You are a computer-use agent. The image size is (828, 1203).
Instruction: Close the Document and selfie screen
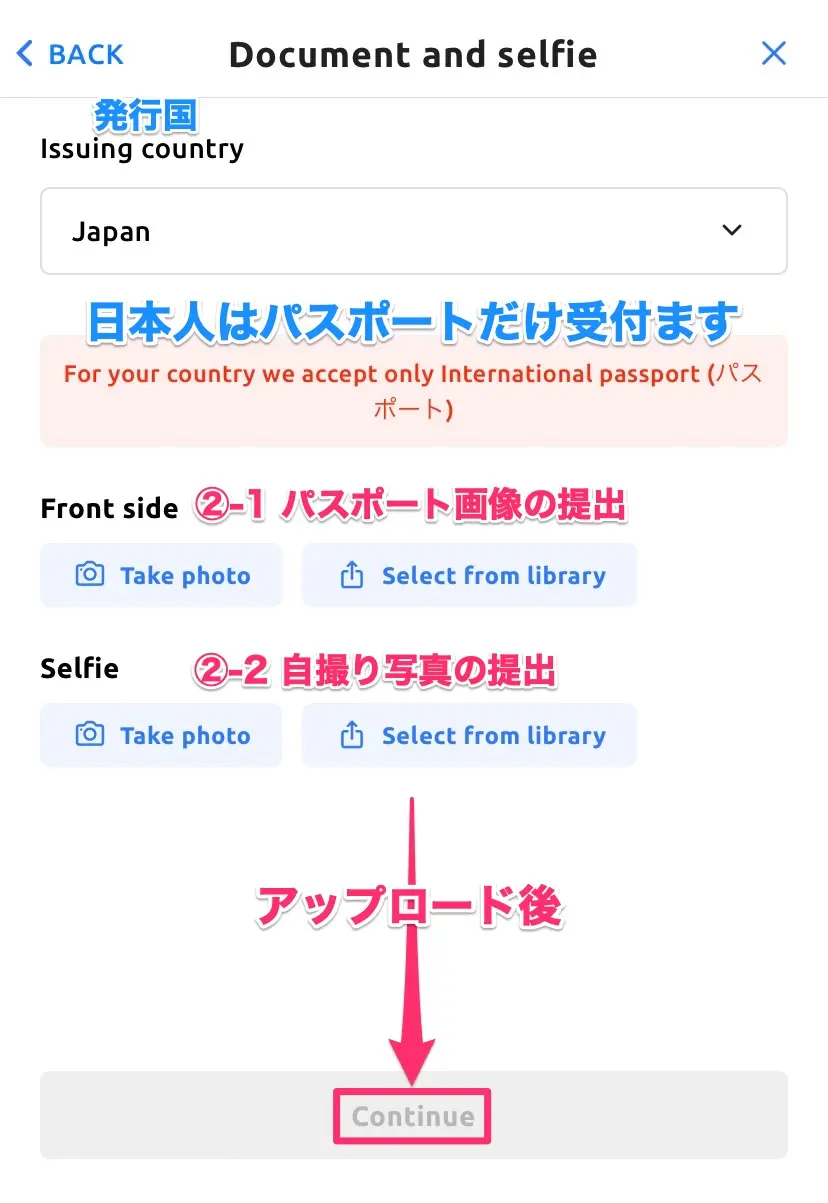(773, 54)
